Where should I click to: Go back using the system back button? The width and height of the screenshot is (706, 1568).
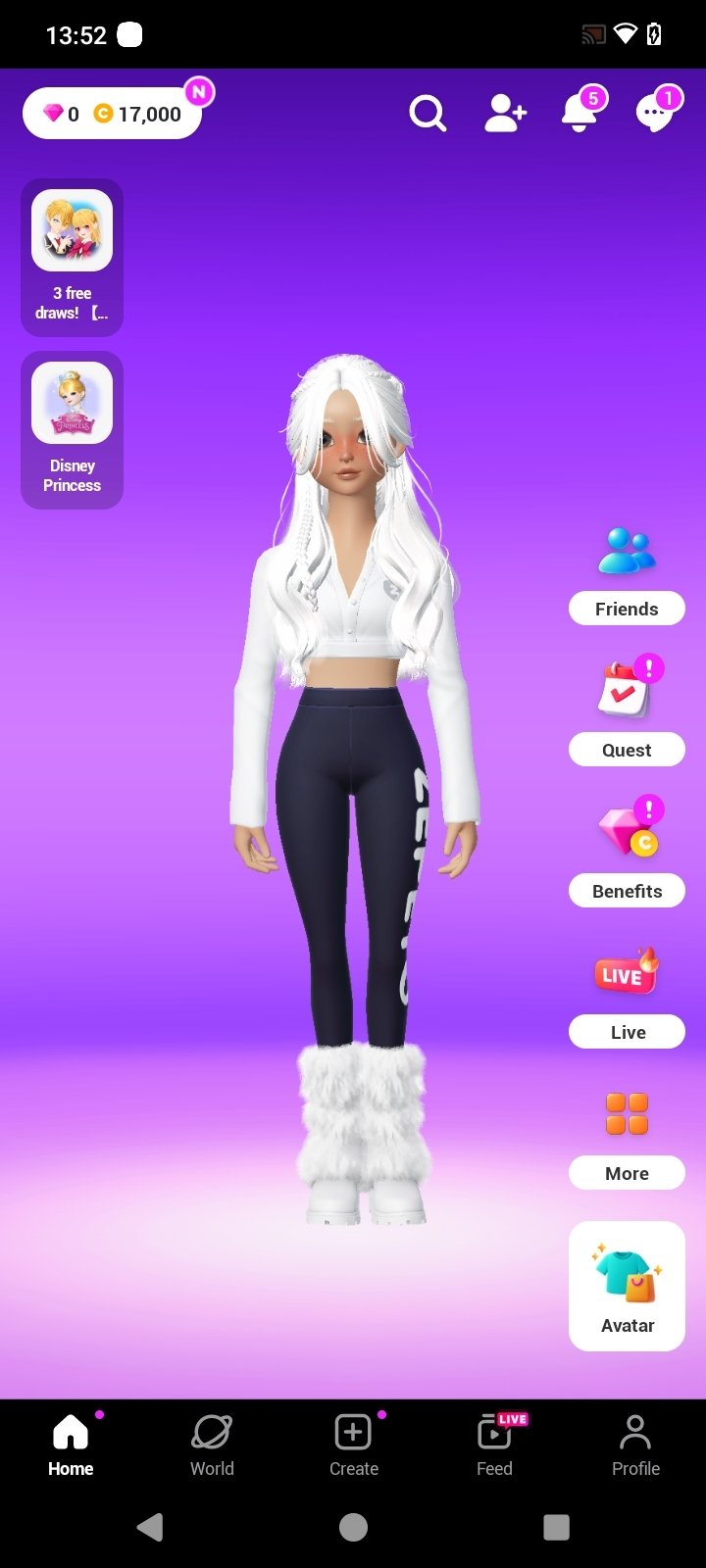click(150, 1527)
